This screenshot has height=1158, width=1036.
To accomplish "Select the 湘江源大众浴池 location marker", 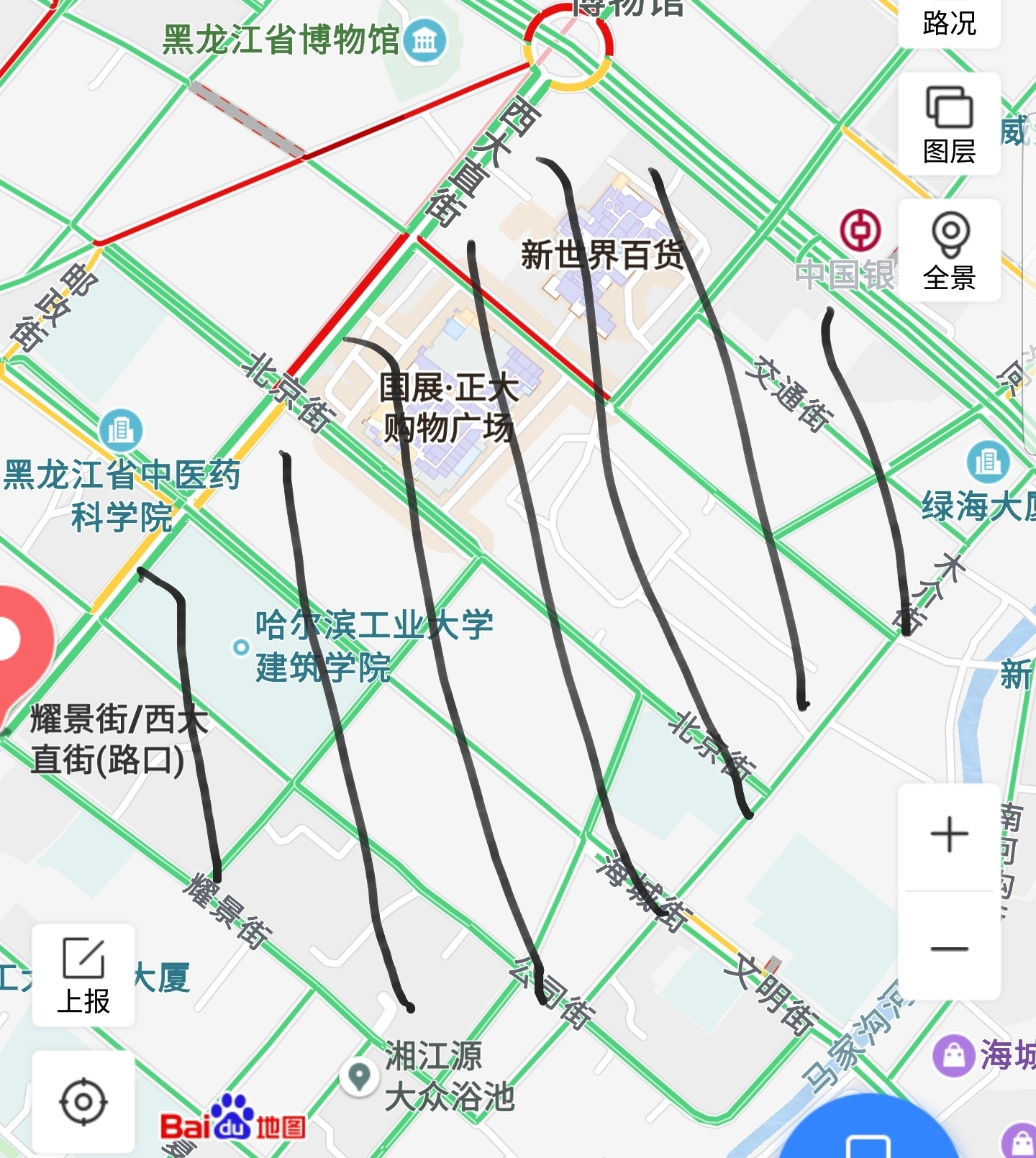I will tap(359, 1077).
